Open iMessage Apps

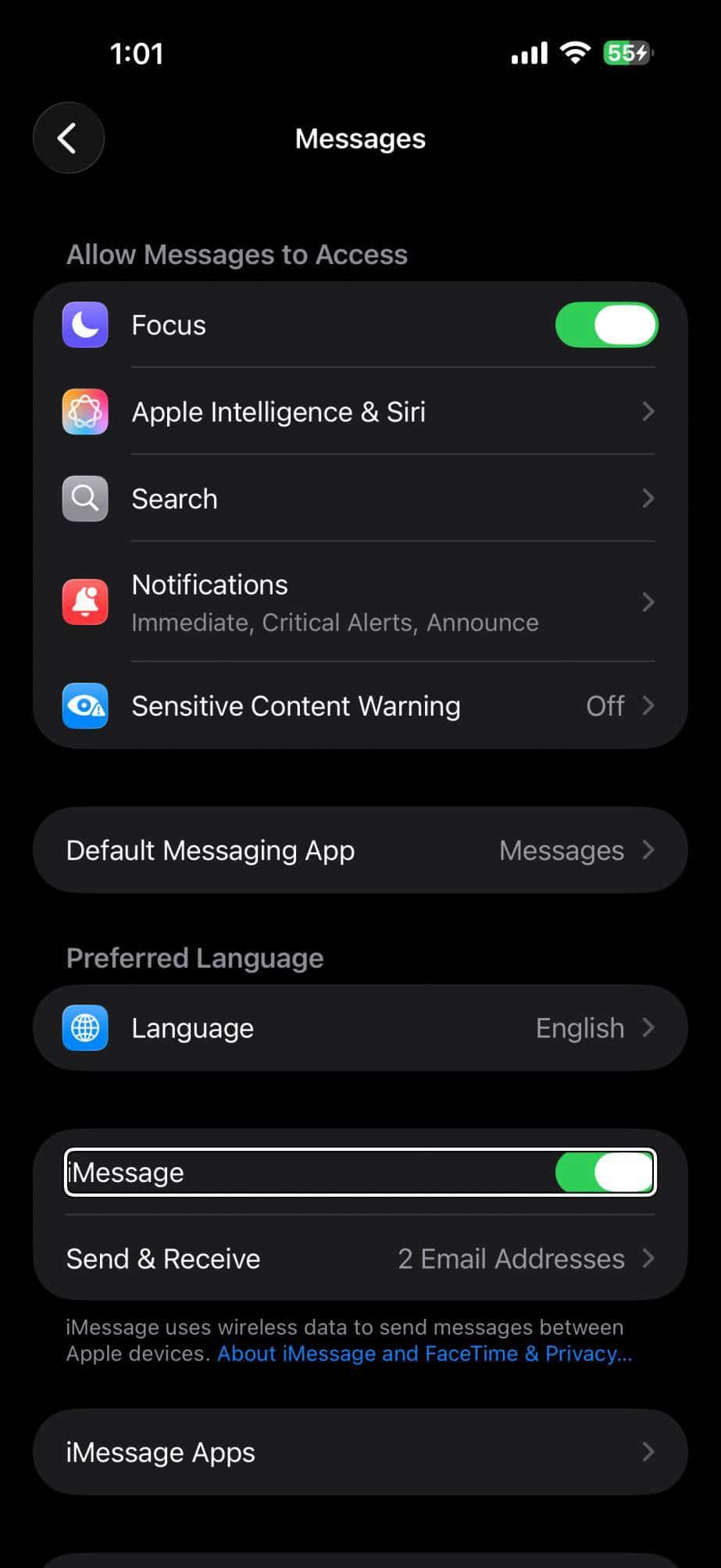(x=359, y=1452)
